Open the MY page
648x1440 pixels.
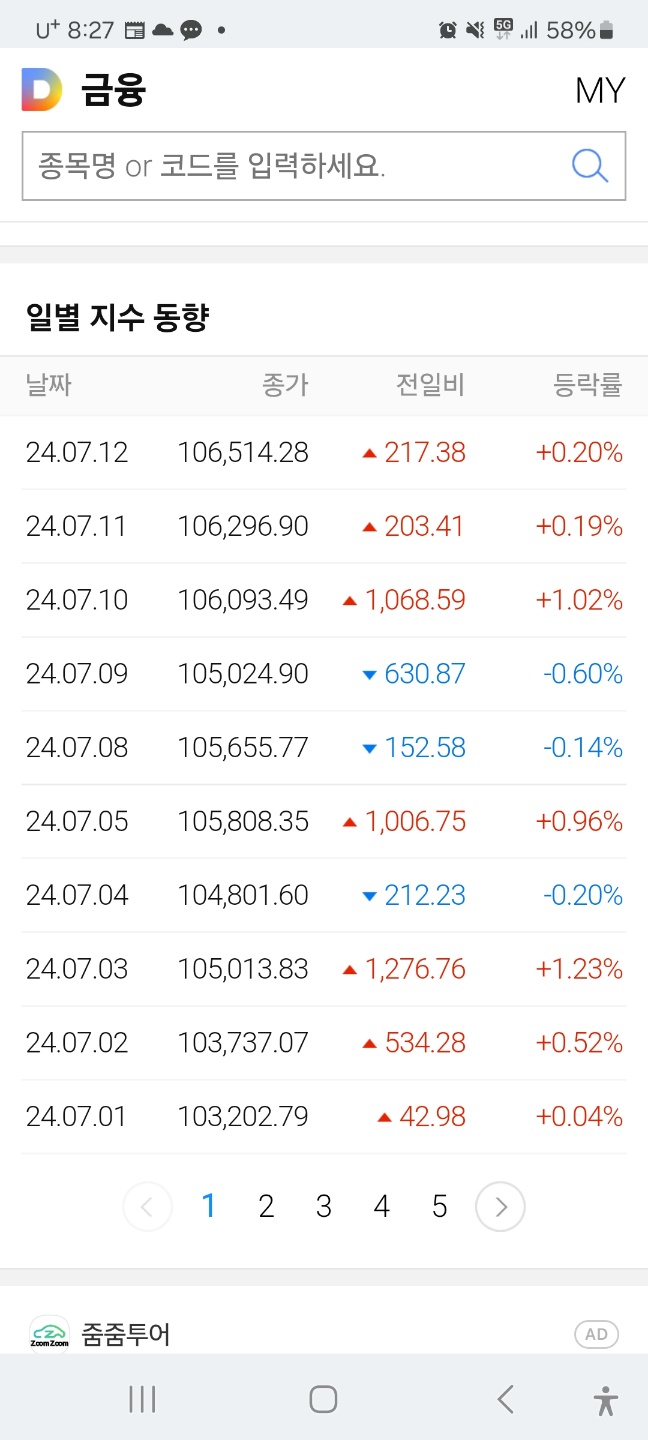(599, 91)
